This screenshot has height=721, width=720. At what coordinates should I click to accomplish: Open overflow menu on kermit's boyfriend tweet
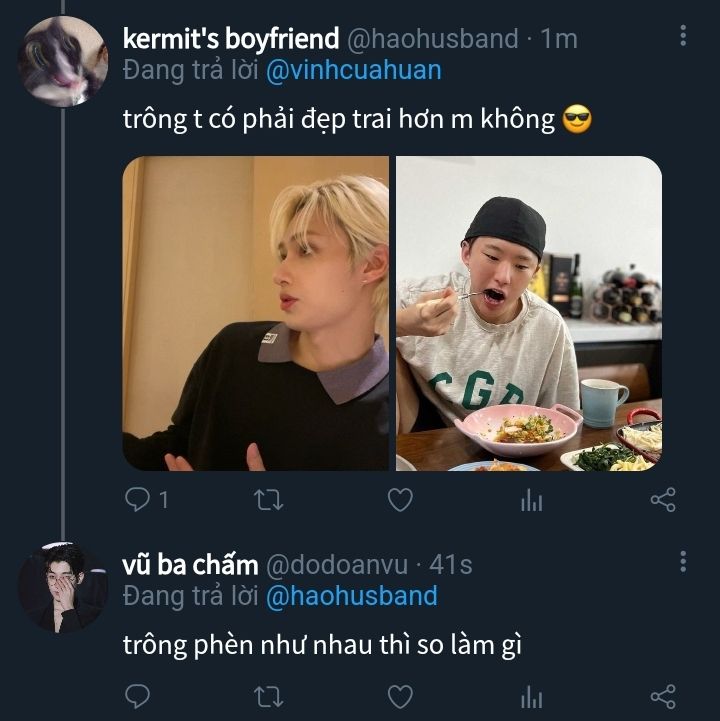pos(683,37)
